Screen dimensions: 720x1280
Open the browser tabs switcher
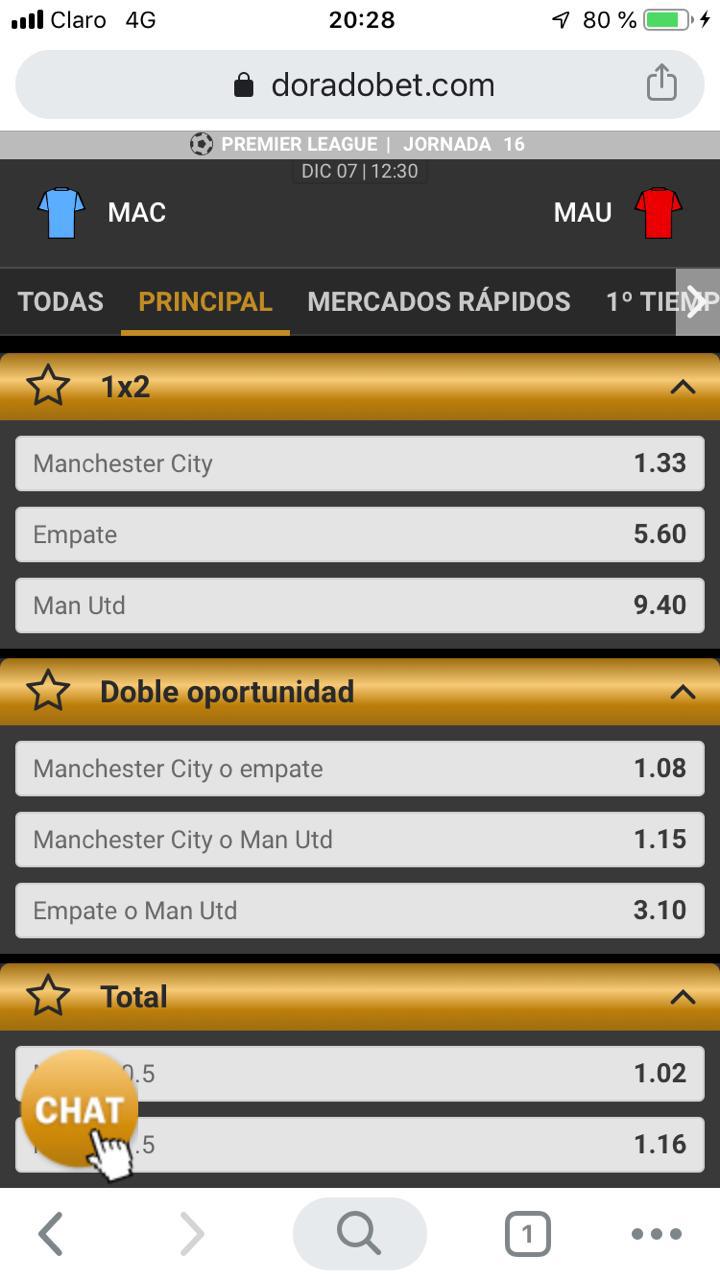click(x=527, y=1234)
